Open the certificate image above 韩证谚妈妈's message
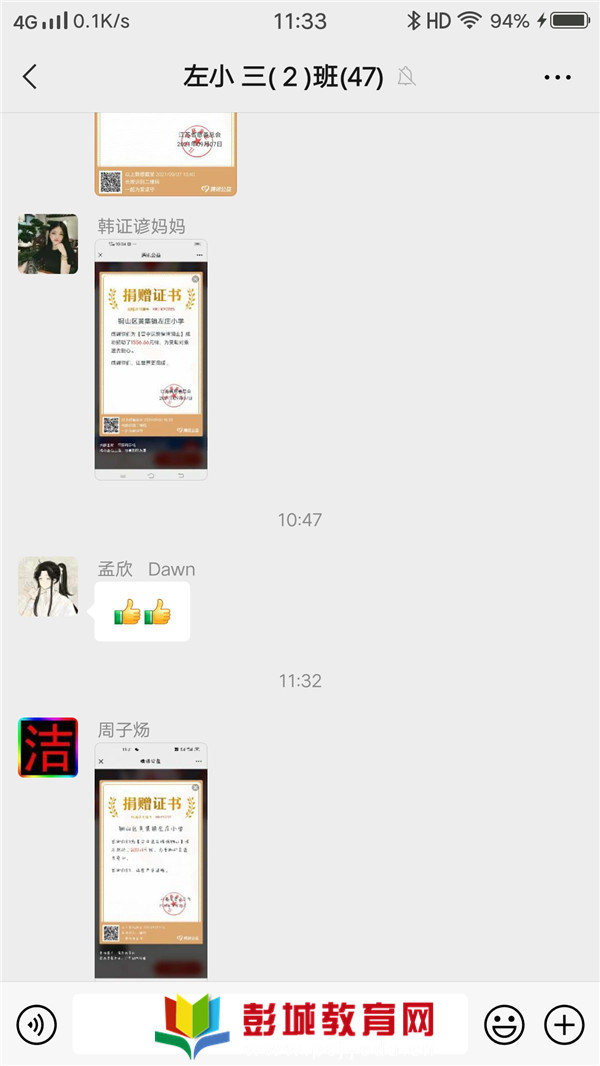Viewport: 600px width, 1066px height. tap(166, 155)
